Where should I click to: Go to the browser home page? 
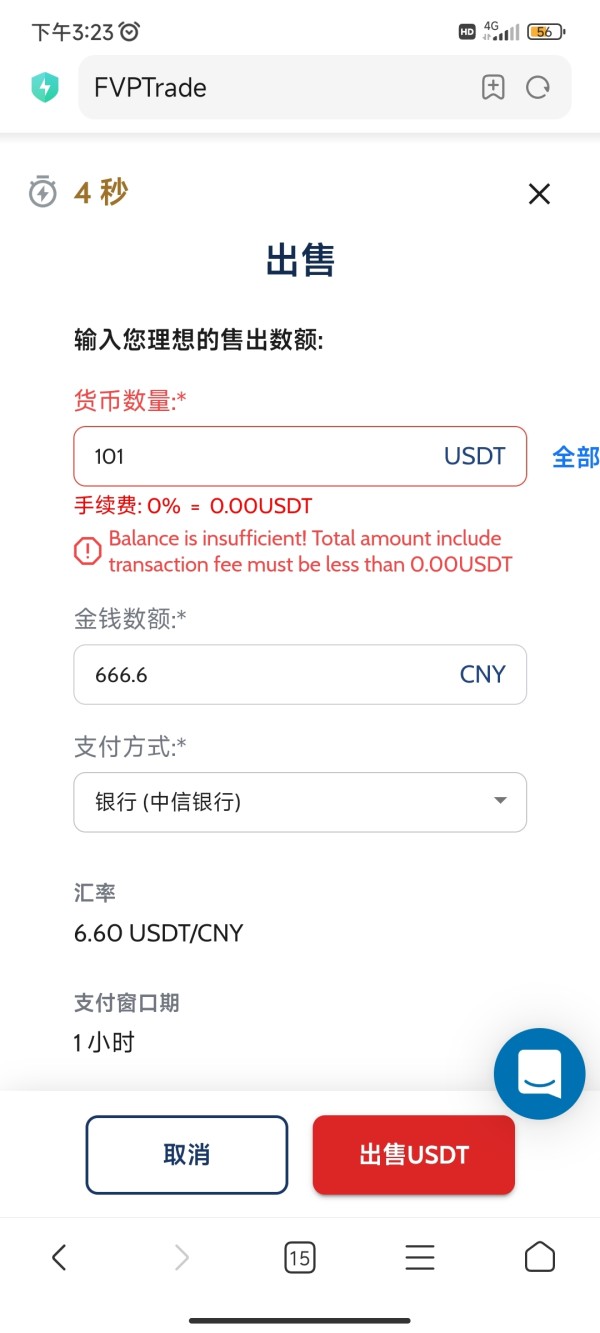(540, 1257)
